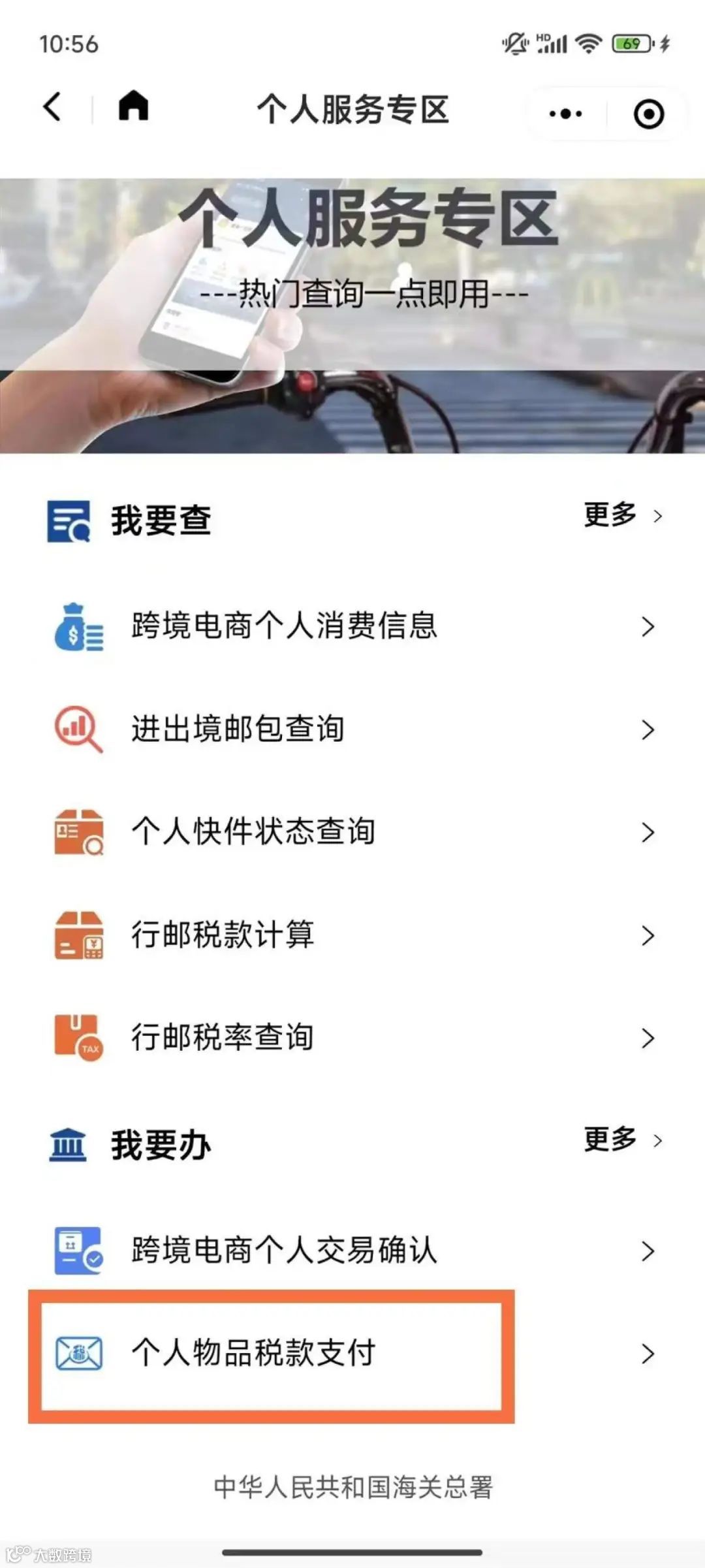Go back to the previous page
The width and height of the screenshot is (705, 1568).
52,107
